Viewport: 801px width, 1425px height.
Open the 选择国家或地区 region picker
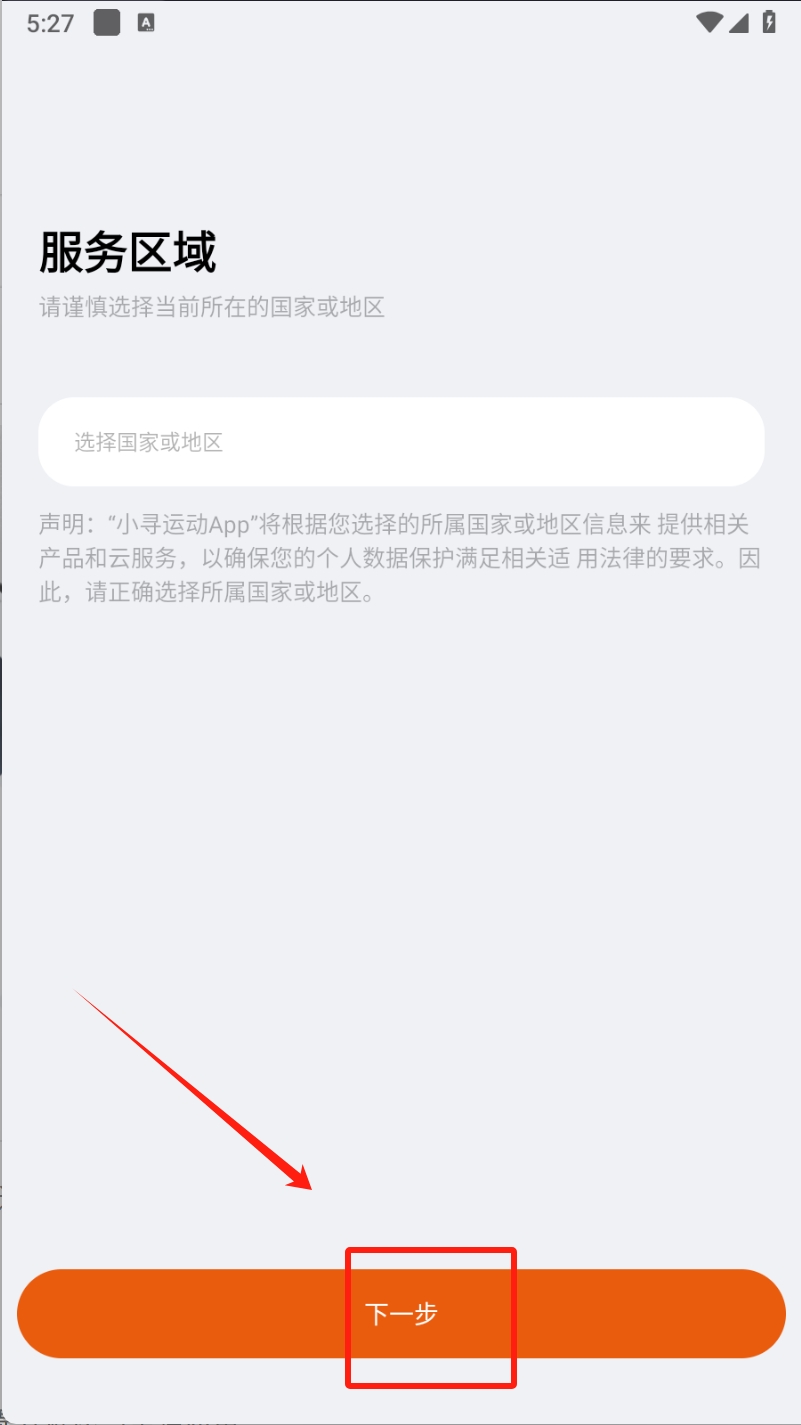(x=400, y=442)
